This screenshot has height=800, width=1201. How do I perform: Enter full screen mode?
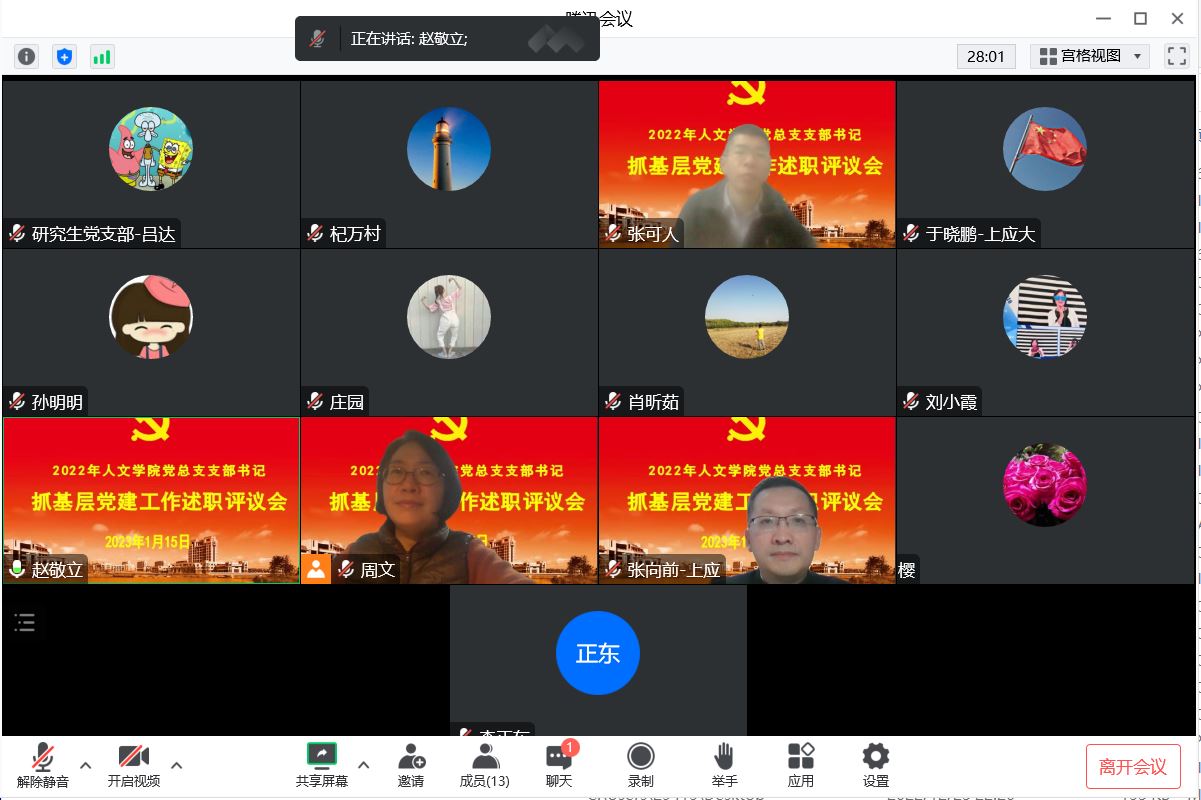point(1176,56)
